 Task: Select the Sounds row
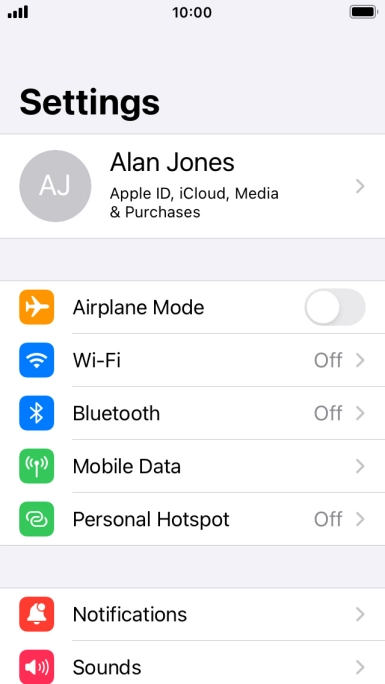tap(192, 663)
